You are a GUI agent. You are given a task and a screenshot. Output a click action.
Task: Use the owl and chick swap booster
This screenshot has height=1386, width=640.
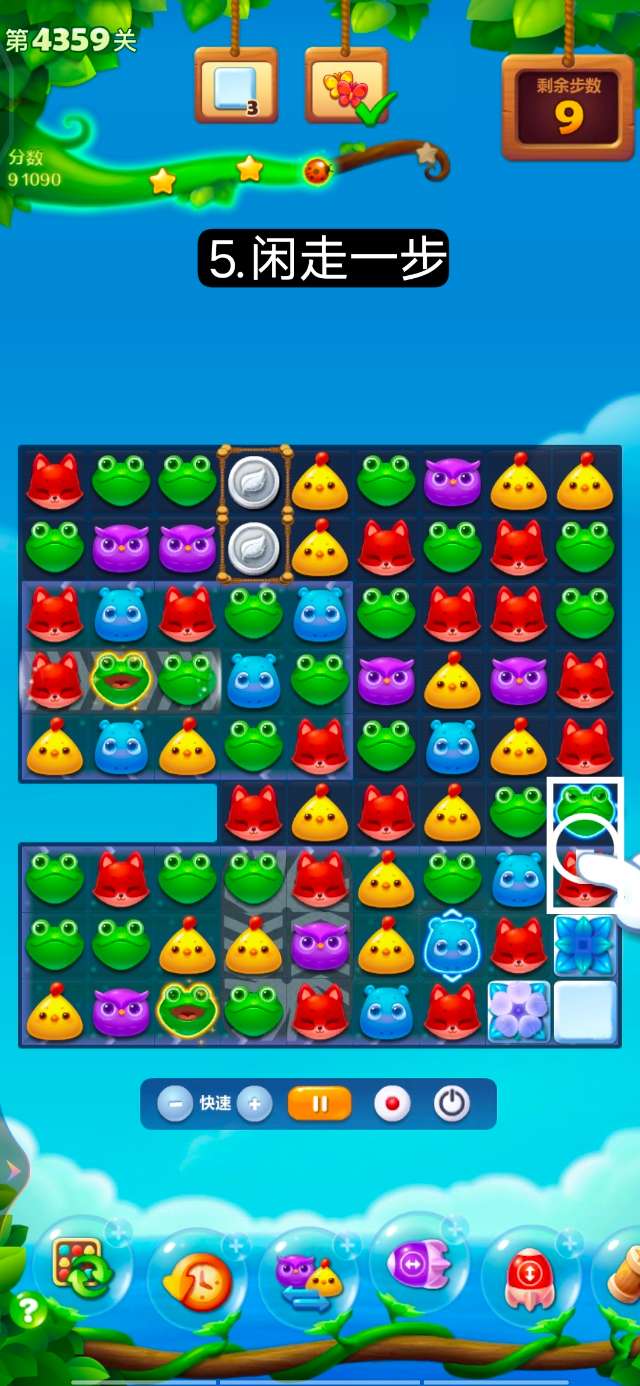[308, 1278]
